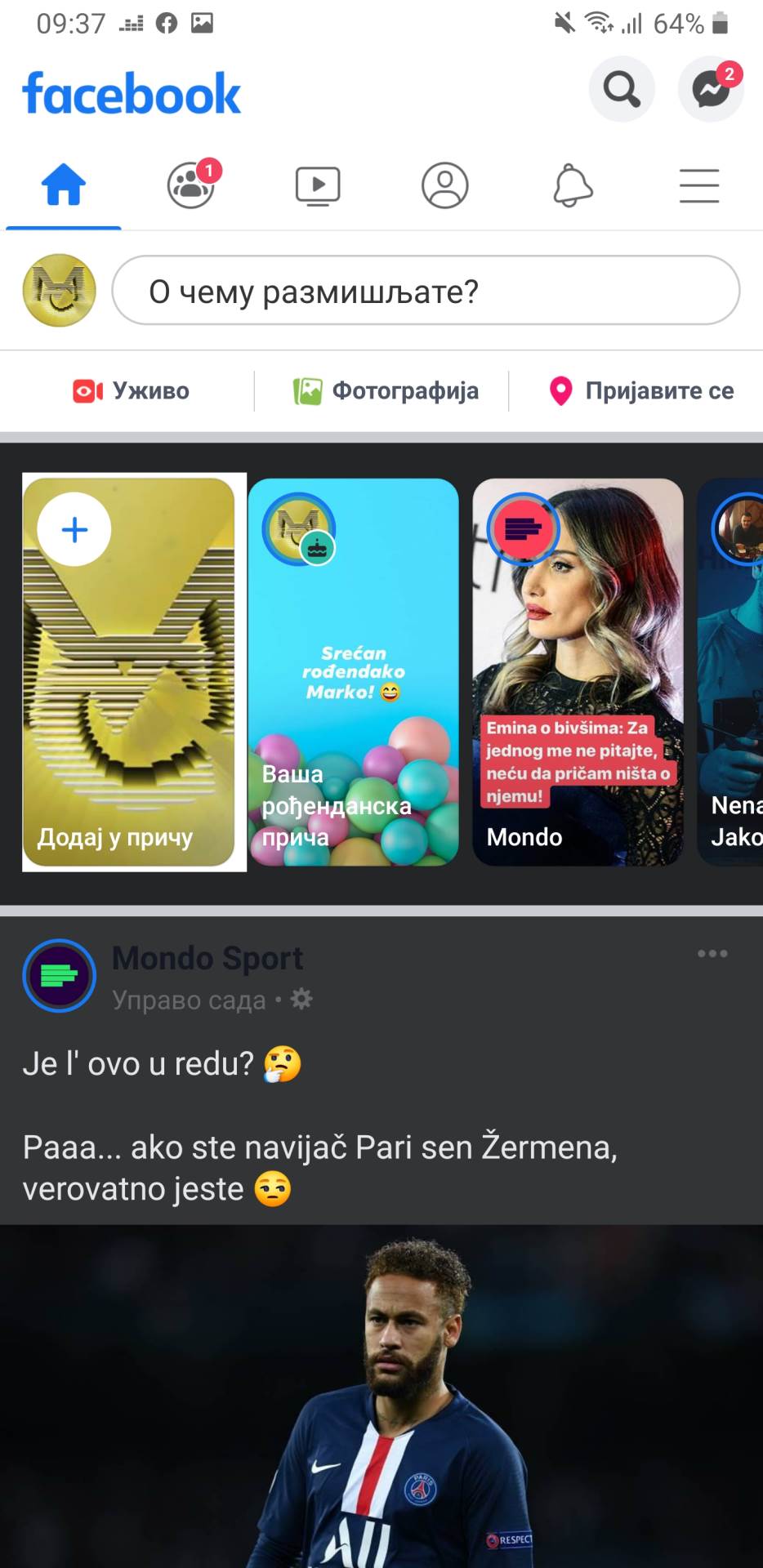Open the Neymar photo in the post
Viewport: 763px width, 1568px height.
(x=381, y=1396)
